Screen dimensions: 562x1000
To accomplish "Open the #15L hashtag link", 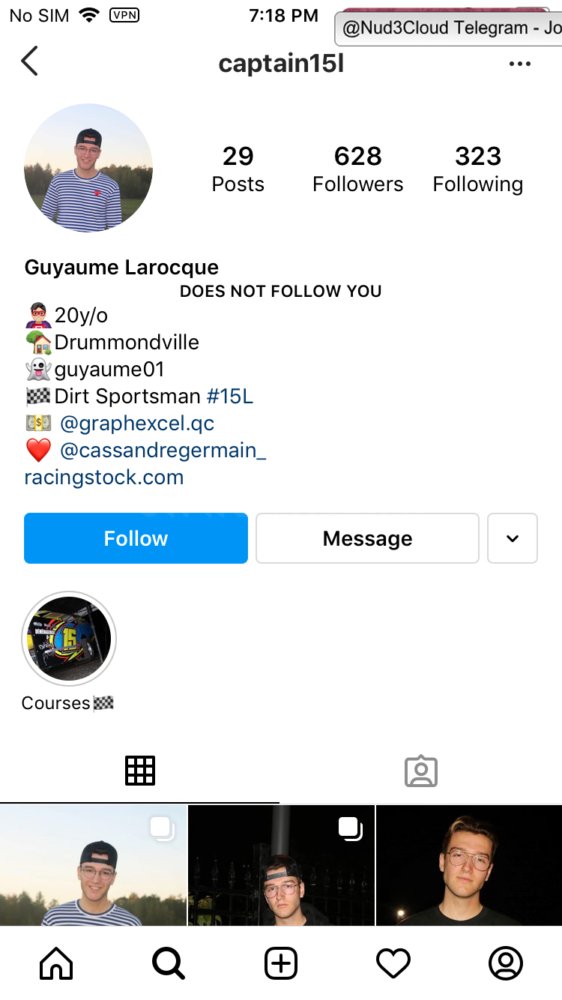I will 230,396.
